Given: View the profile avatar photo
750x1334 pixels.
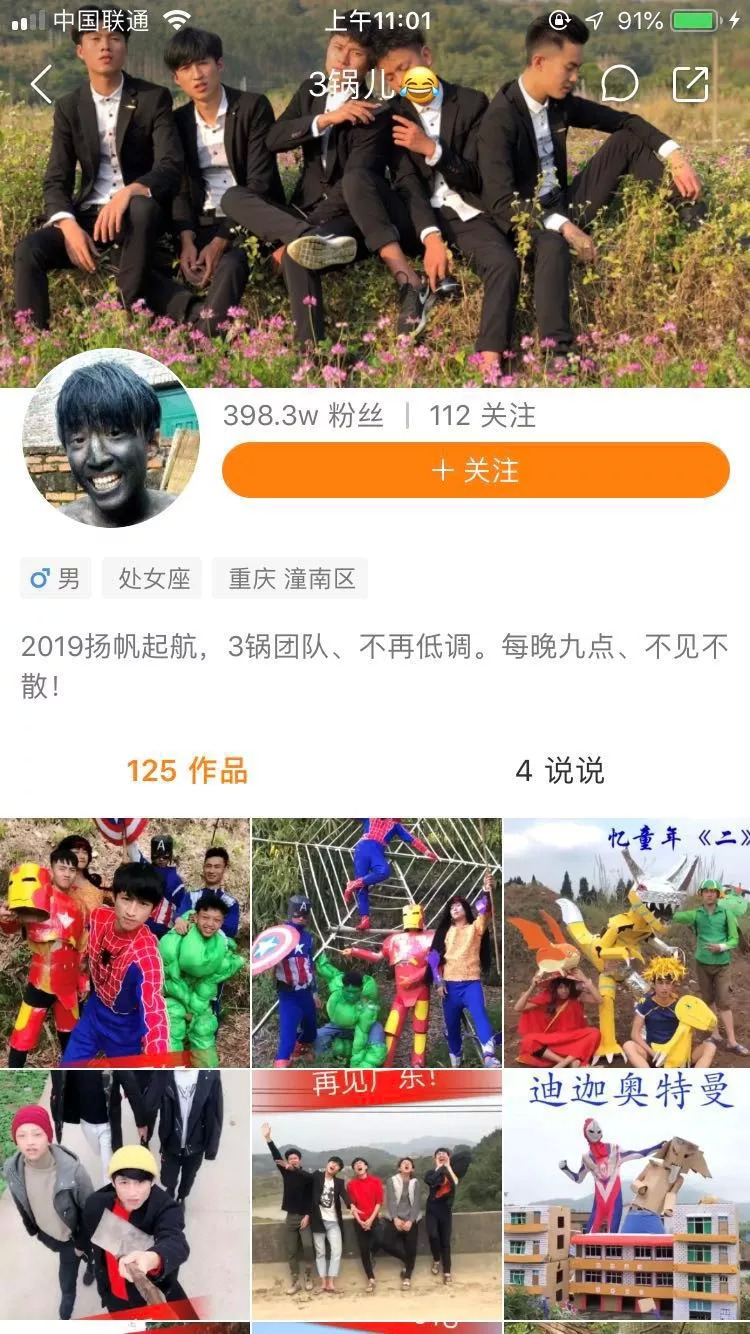Looking at the screenshot, I should click(x=110, y=438).
